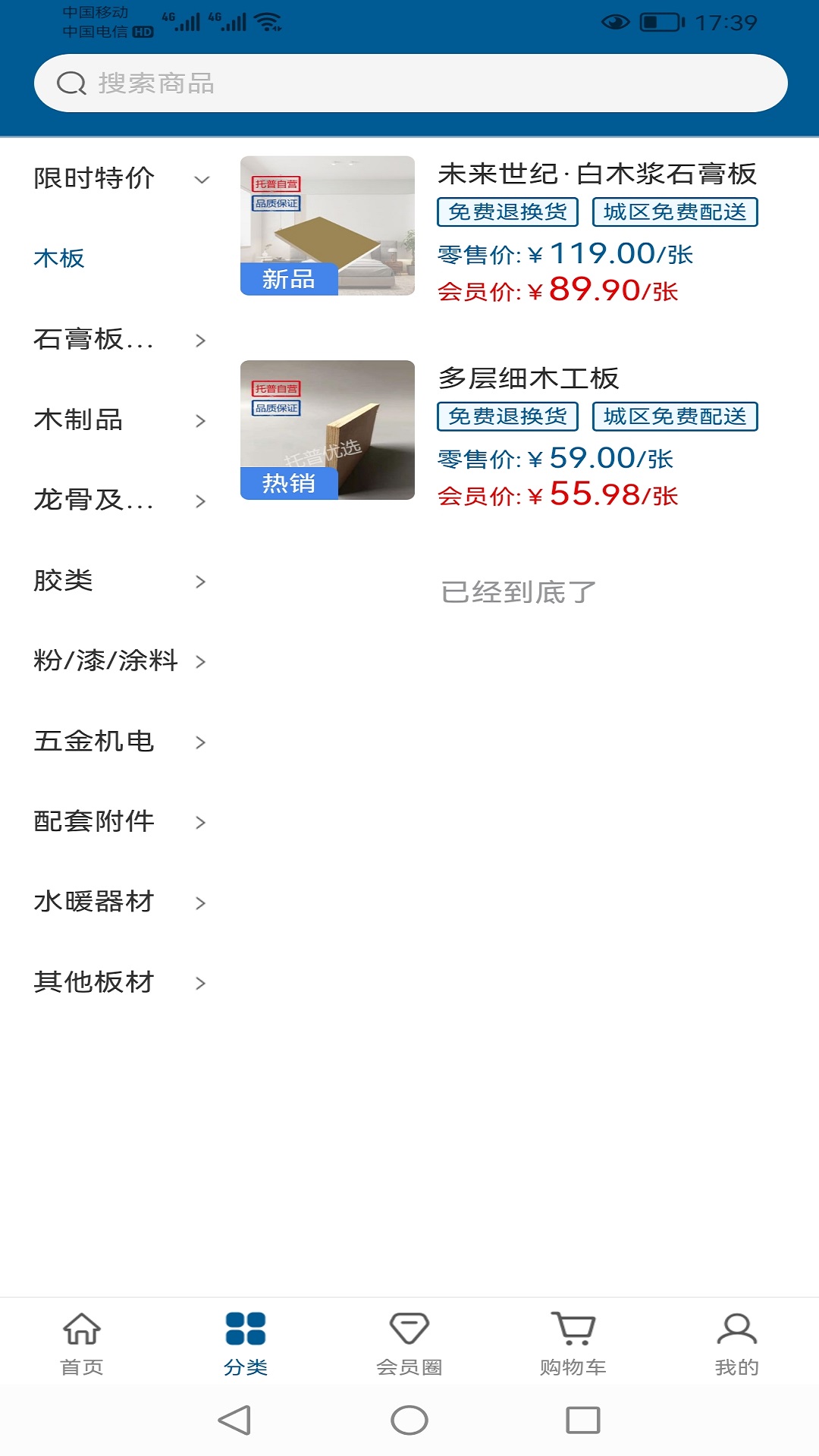Go to the 首页 tab
This screenshot has height=1456, width=819.
(x=82, y=1344)
